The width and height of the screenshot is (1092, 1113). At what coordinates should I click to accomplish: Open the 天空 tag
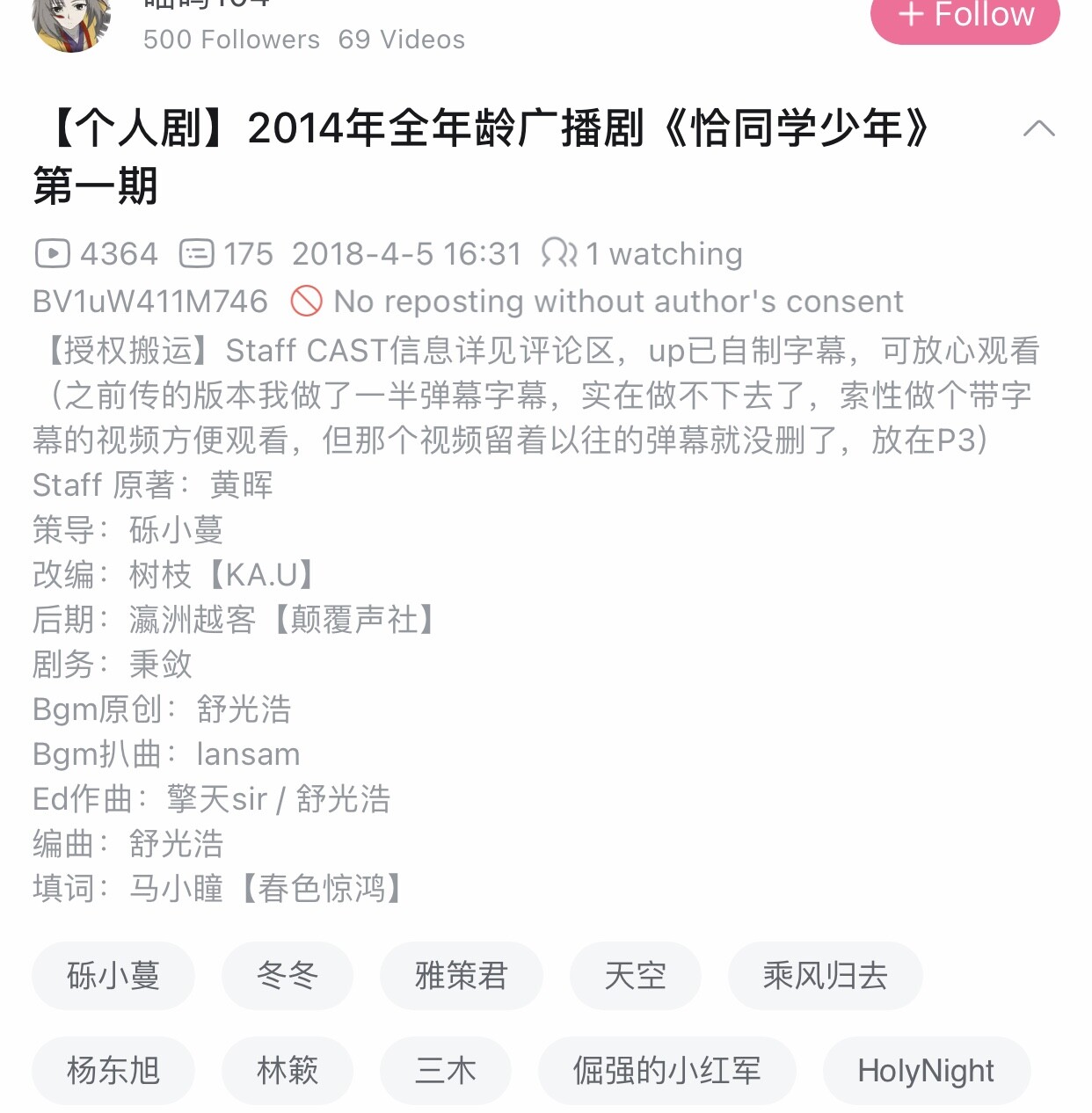pyautogui.click(x=635, y=975)
